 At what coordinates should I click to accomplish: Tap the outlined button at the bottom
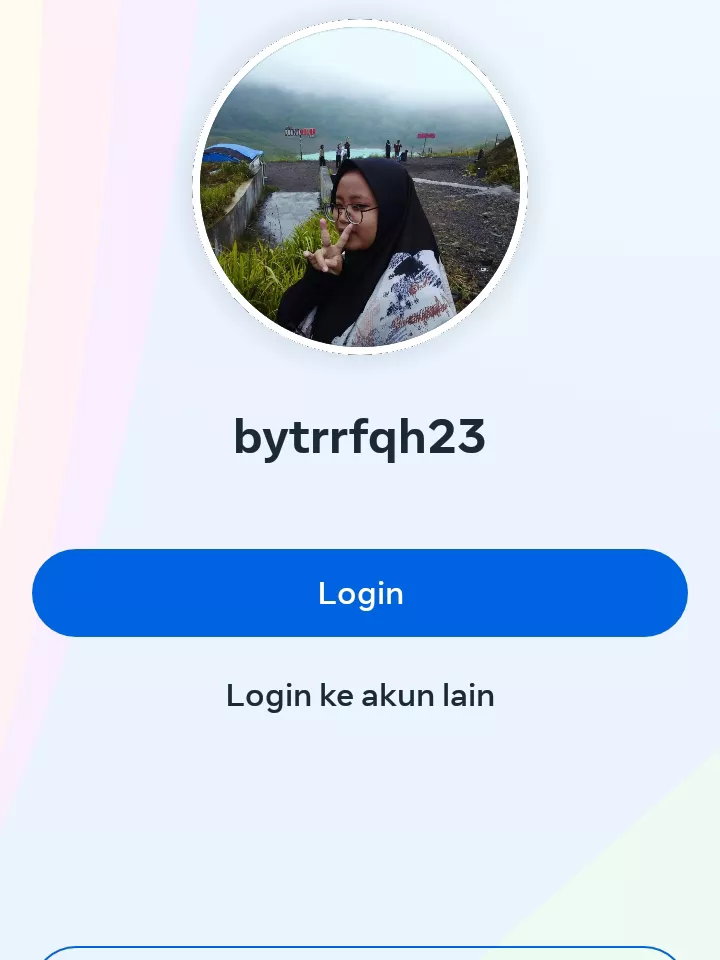pyautogui.click(x=360, y=953)
